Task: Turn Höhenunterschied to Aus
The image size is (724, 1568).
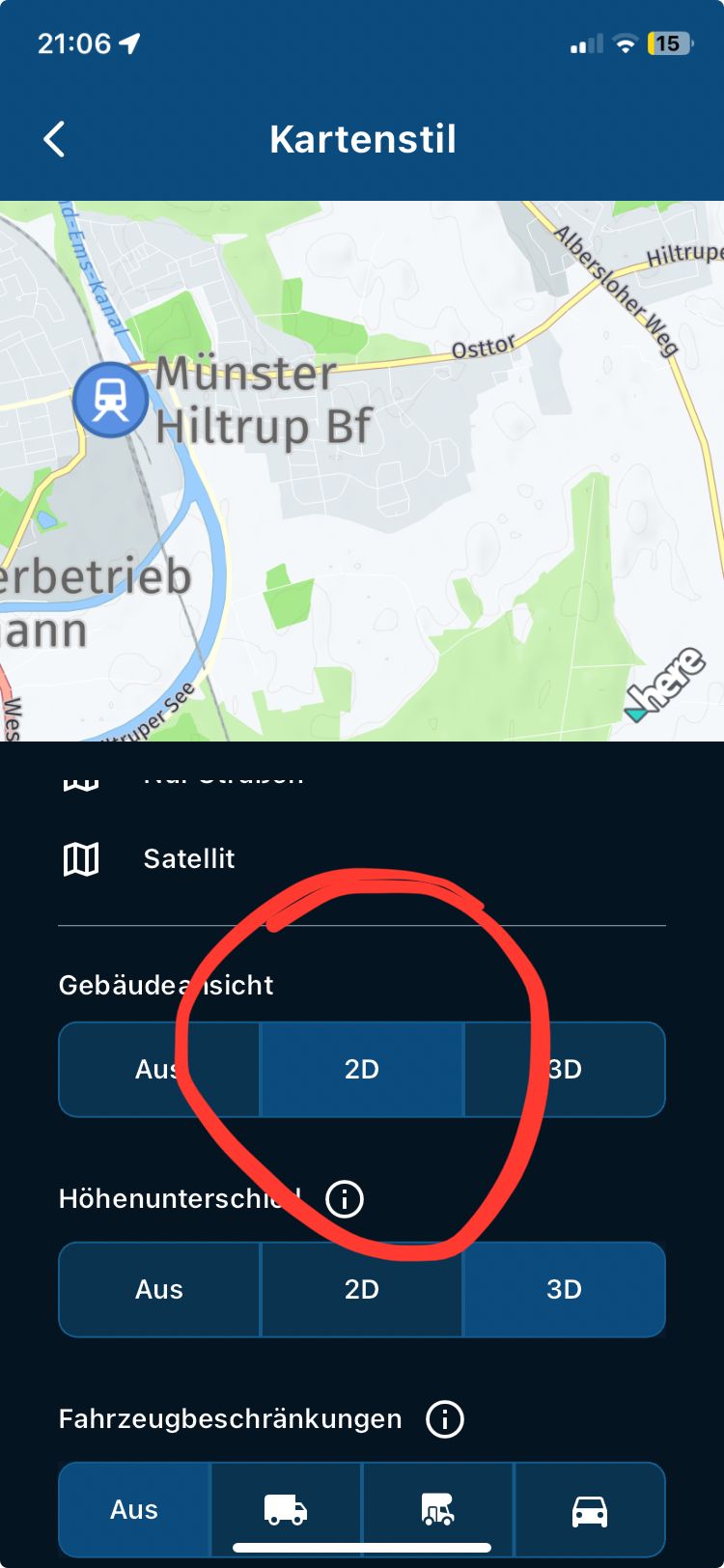Action: (x=159, y=1289)
